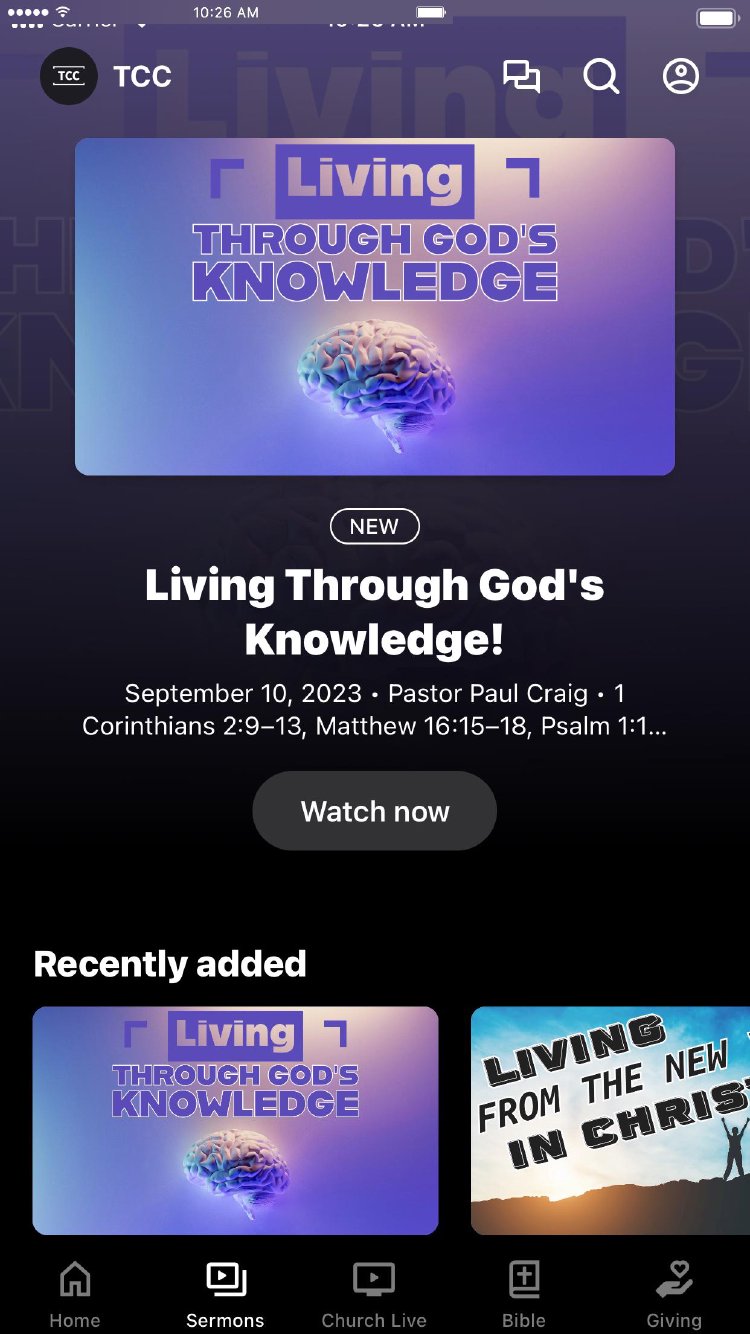Tap the TCC church logo button
Screen dimensions: 750x1334
[x=69, y=76]
